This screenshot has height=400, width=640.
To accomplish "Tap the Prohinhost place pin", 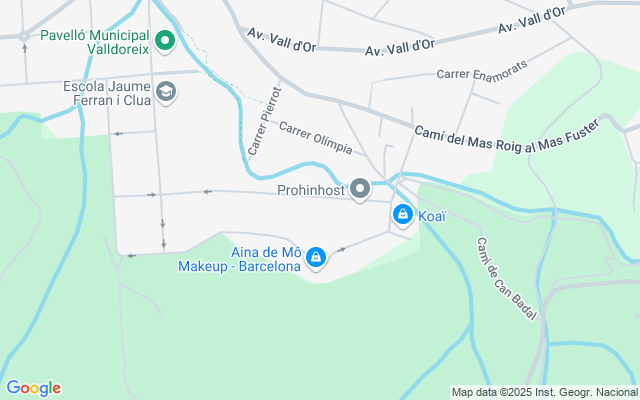I will pos(361,189).
